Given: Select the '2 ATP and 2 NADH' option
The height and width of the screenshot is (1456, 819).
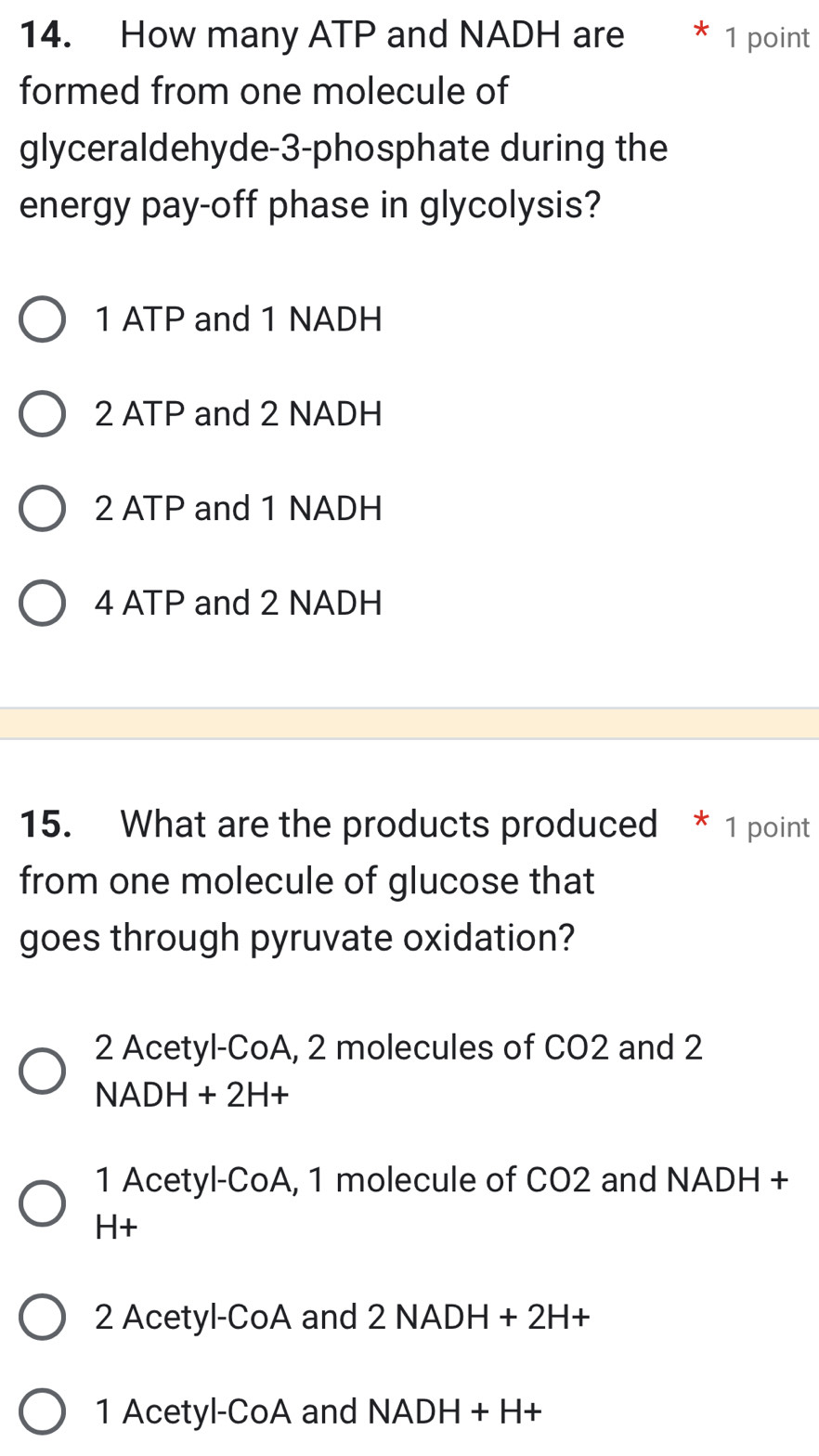Looking at the screenshot, I should (x=42, y=413).
